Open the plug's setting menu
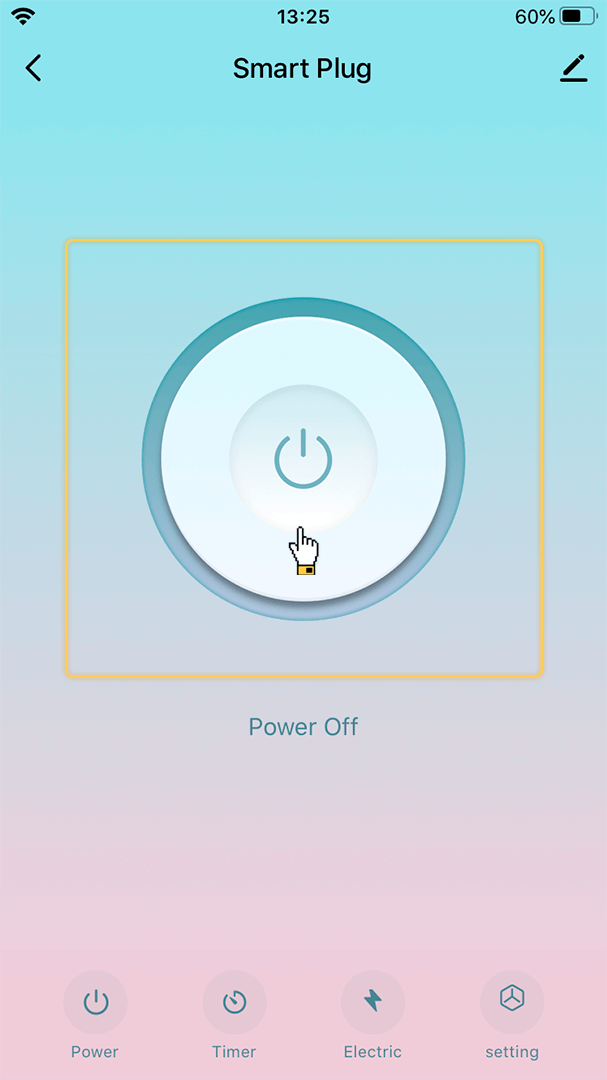 [512, 1002]
